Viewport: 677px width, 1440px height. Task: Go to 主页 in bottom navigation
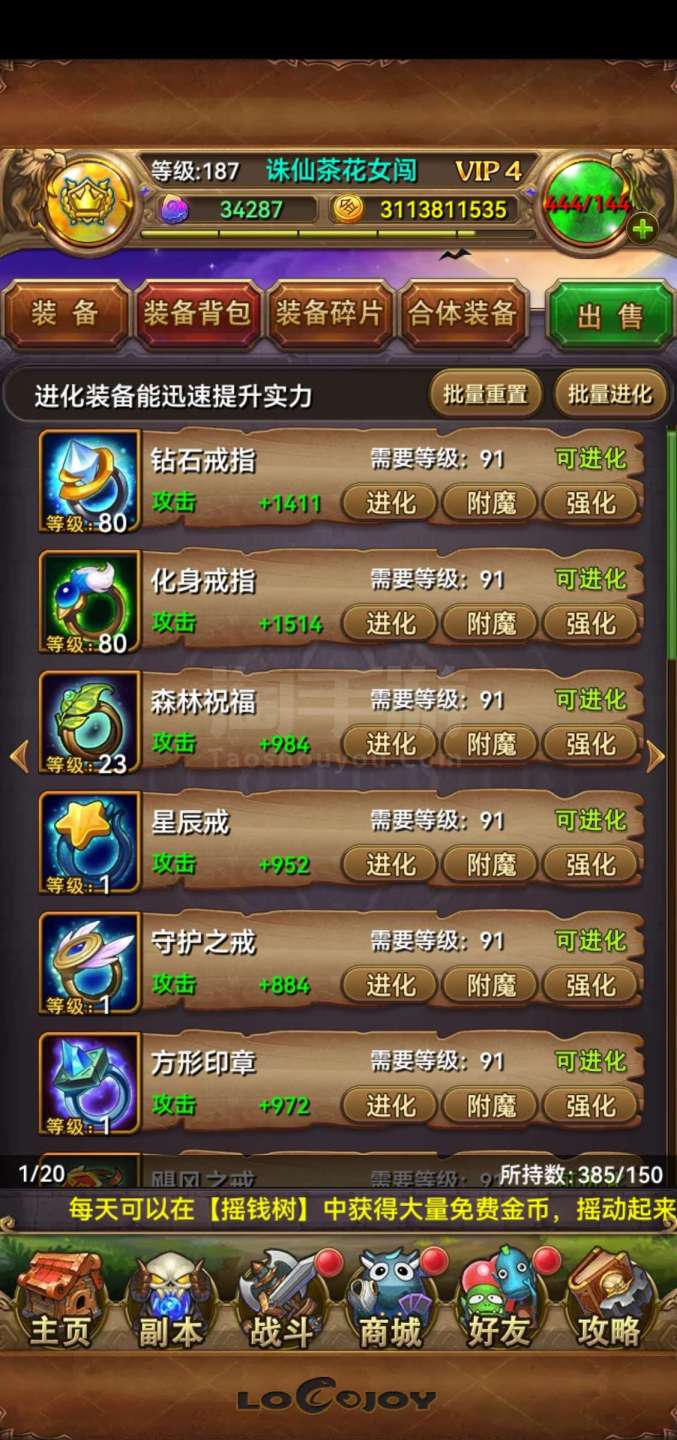pos(60,1300)
